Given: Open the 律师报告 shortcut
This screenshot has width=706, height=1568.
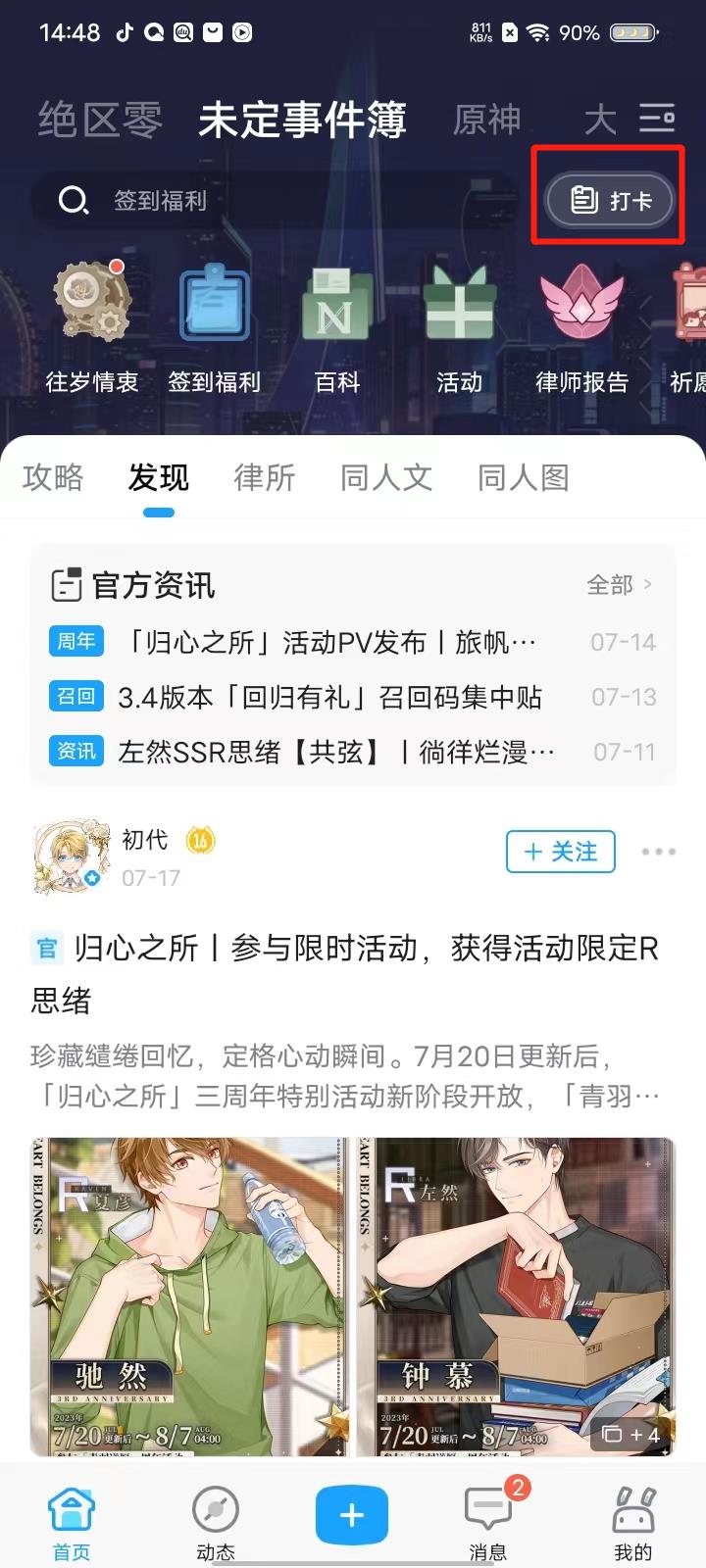Looking at the screenshot, I should (x=581, y=304).
